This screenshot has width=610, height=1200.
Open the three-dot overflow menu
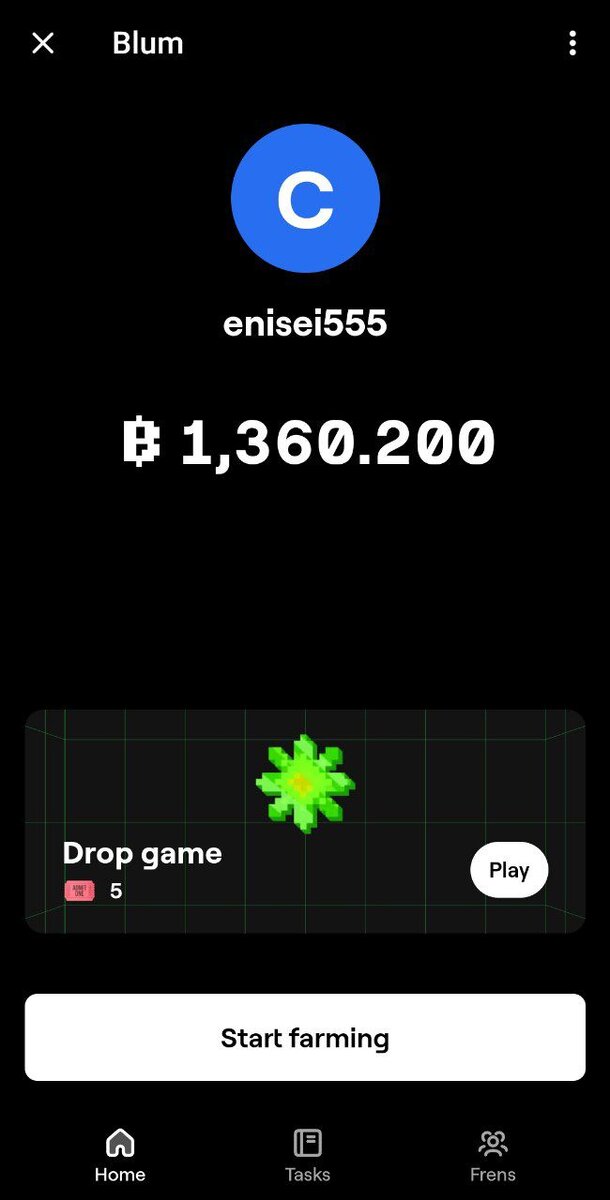point(572,43)
